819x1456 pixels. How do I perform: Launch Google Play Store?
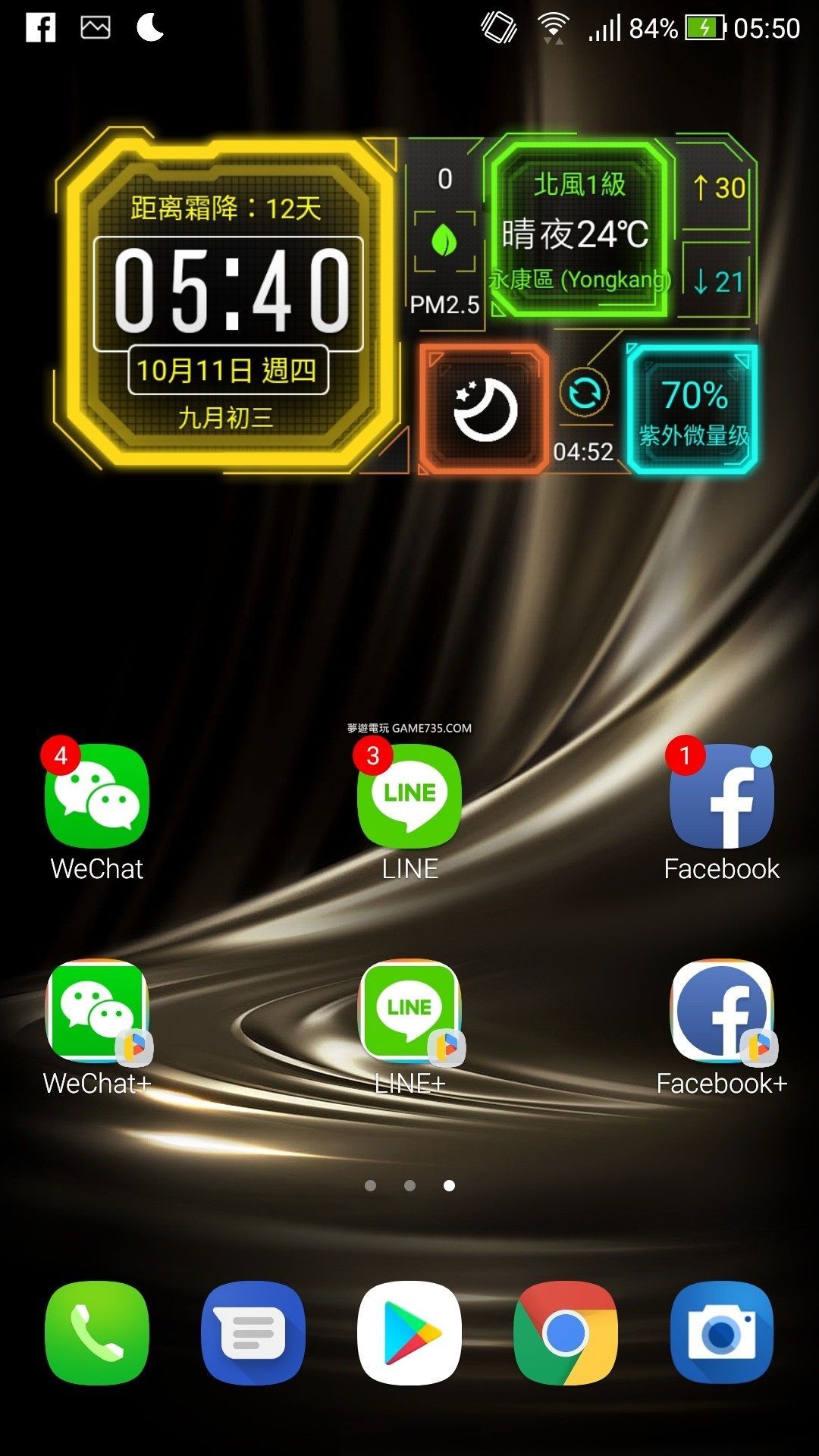point(409,1333)
